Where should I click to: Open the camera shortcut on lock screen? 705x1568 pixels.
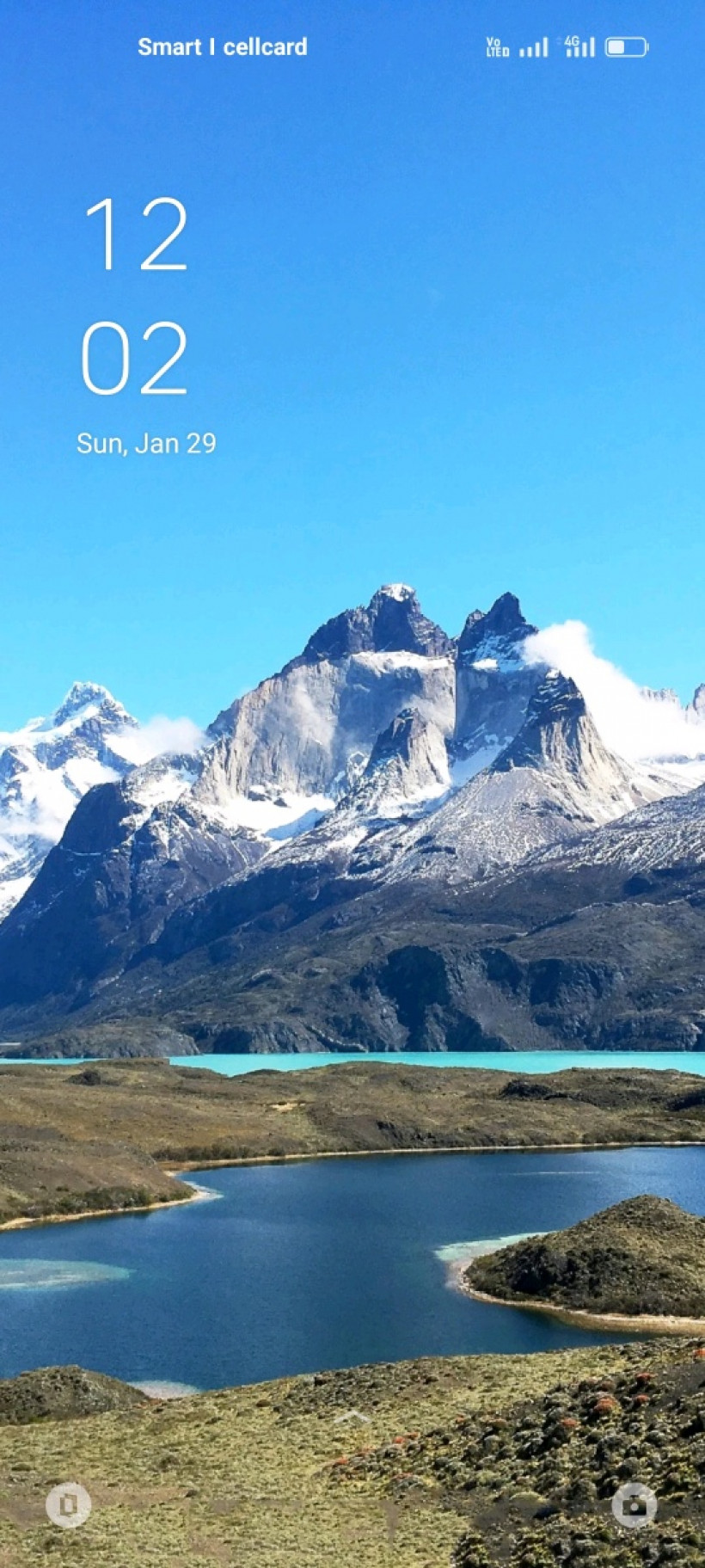634,1504
